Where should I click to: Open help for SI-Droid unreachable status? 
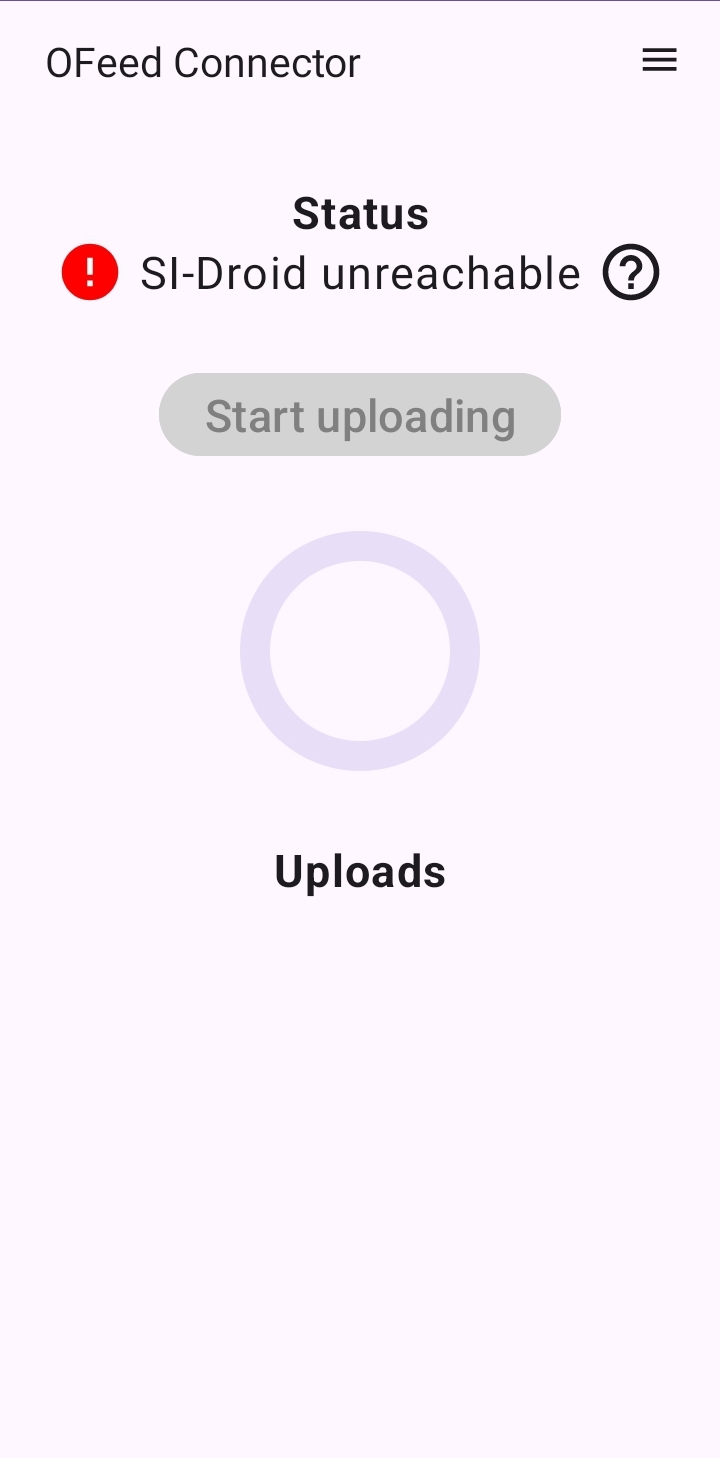coord(631,272)
